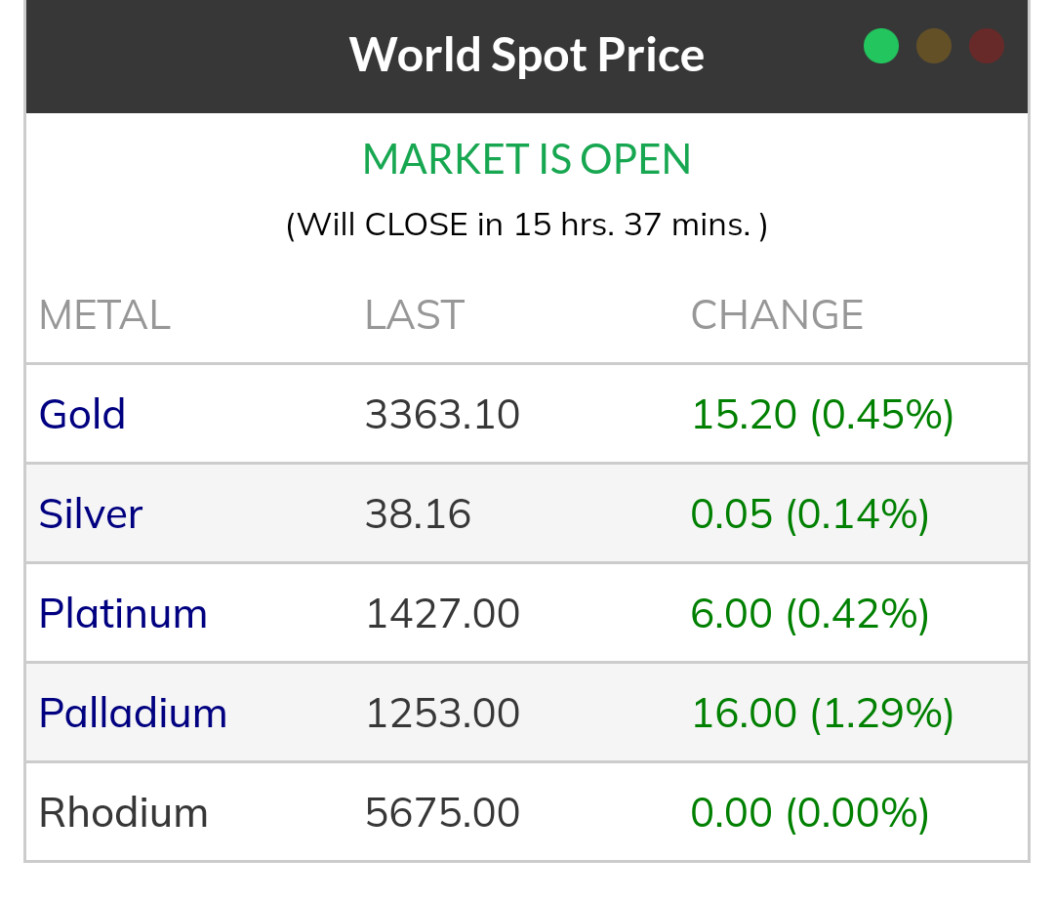The image size is (1054, 900).
Task: Select the Palladium metal link
Action: tap(132, 713)
